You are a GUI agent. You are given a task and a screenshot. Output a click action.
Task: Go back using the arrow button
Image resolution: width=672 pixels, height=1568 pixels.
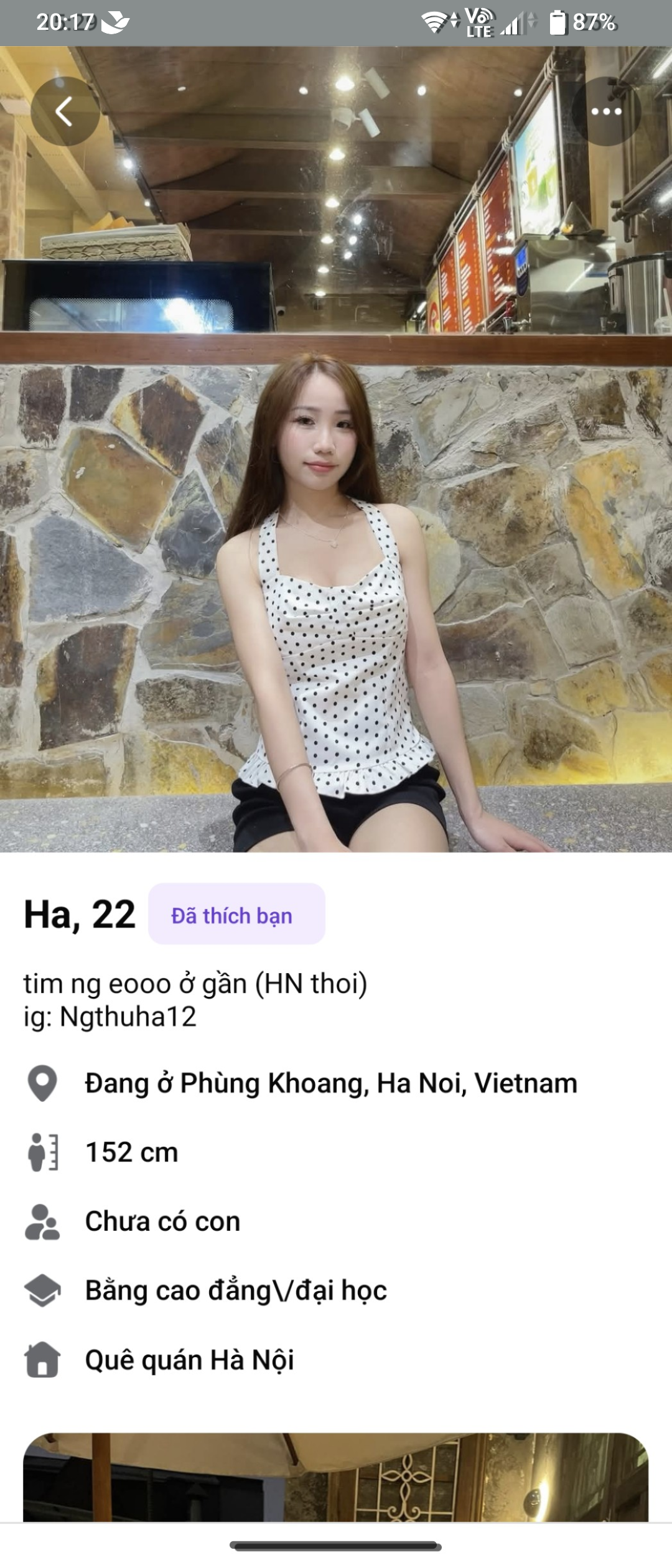click(x=65, y=111)
